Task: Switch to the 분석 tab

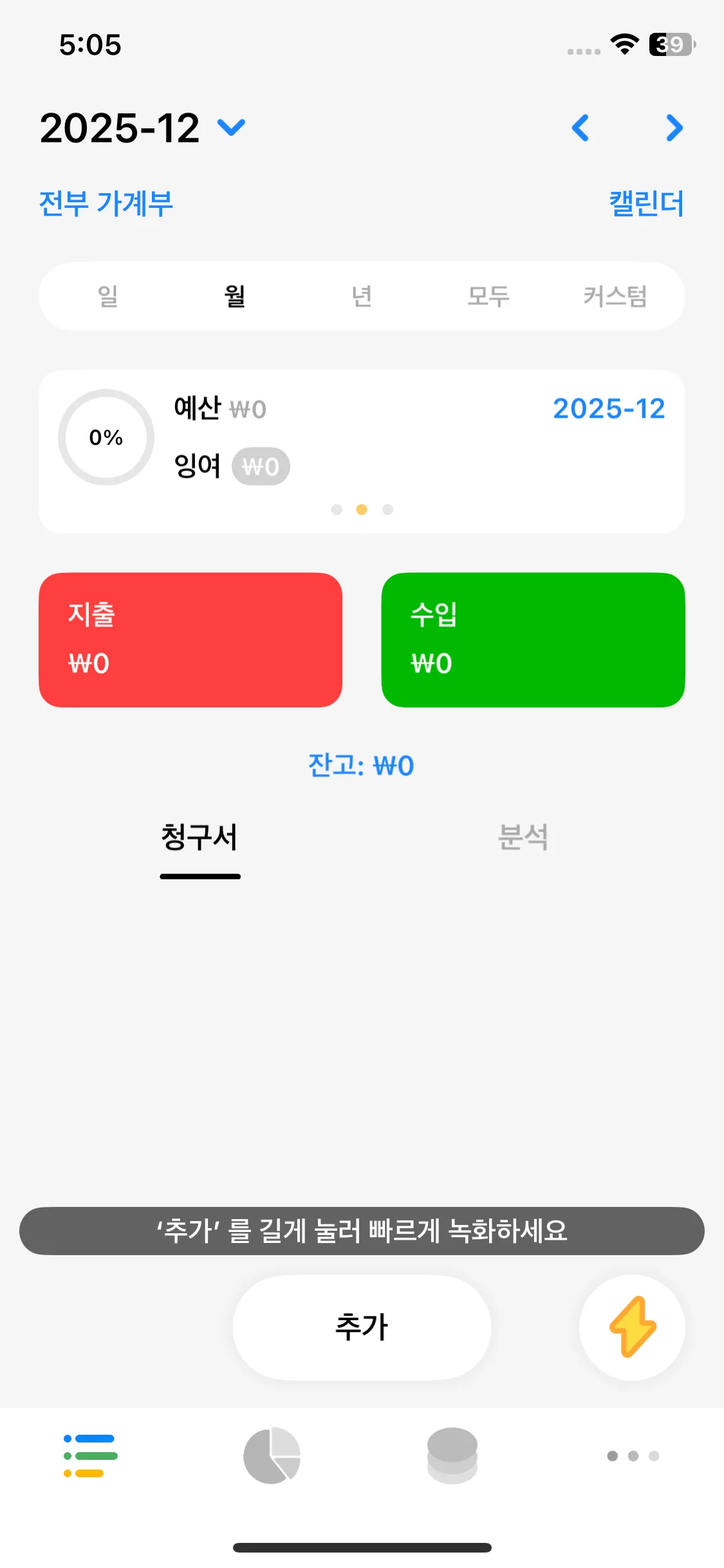Action: pyautogui.click(x=523, y=837)
